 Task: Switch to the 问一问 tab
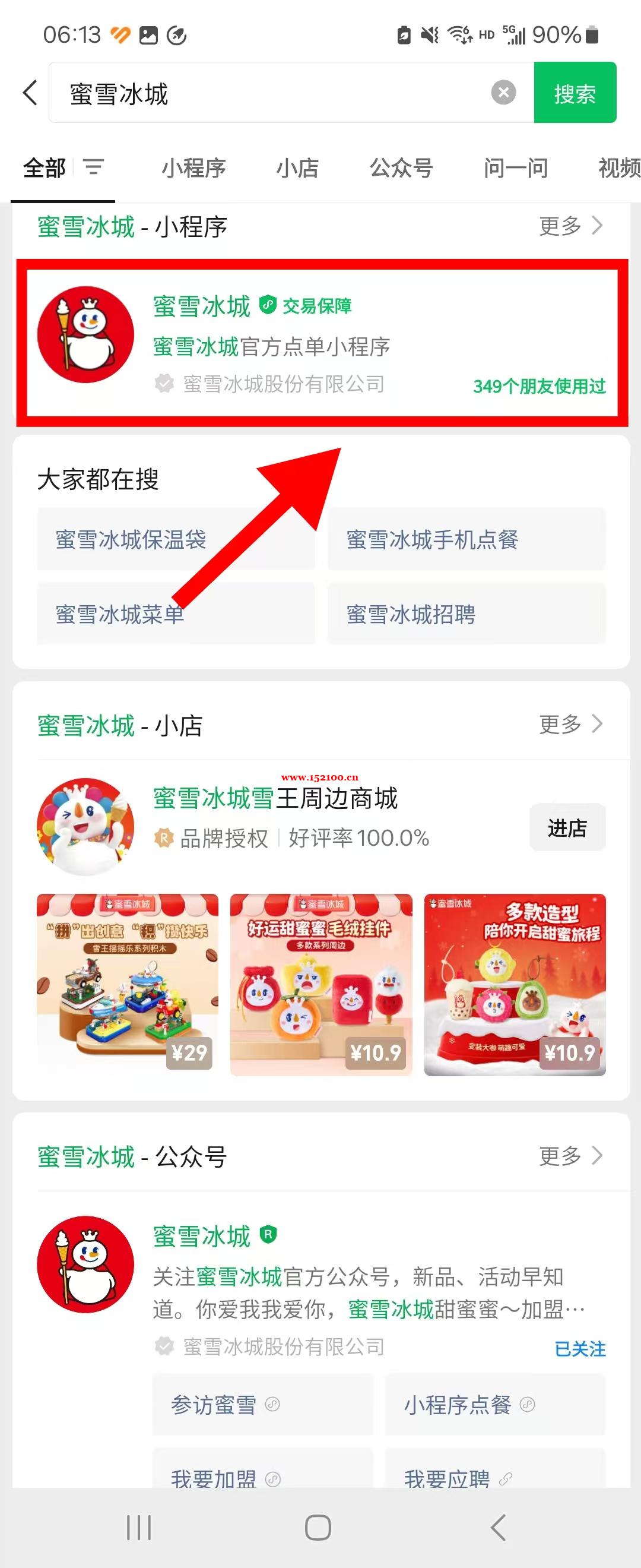tap(516, 168)
